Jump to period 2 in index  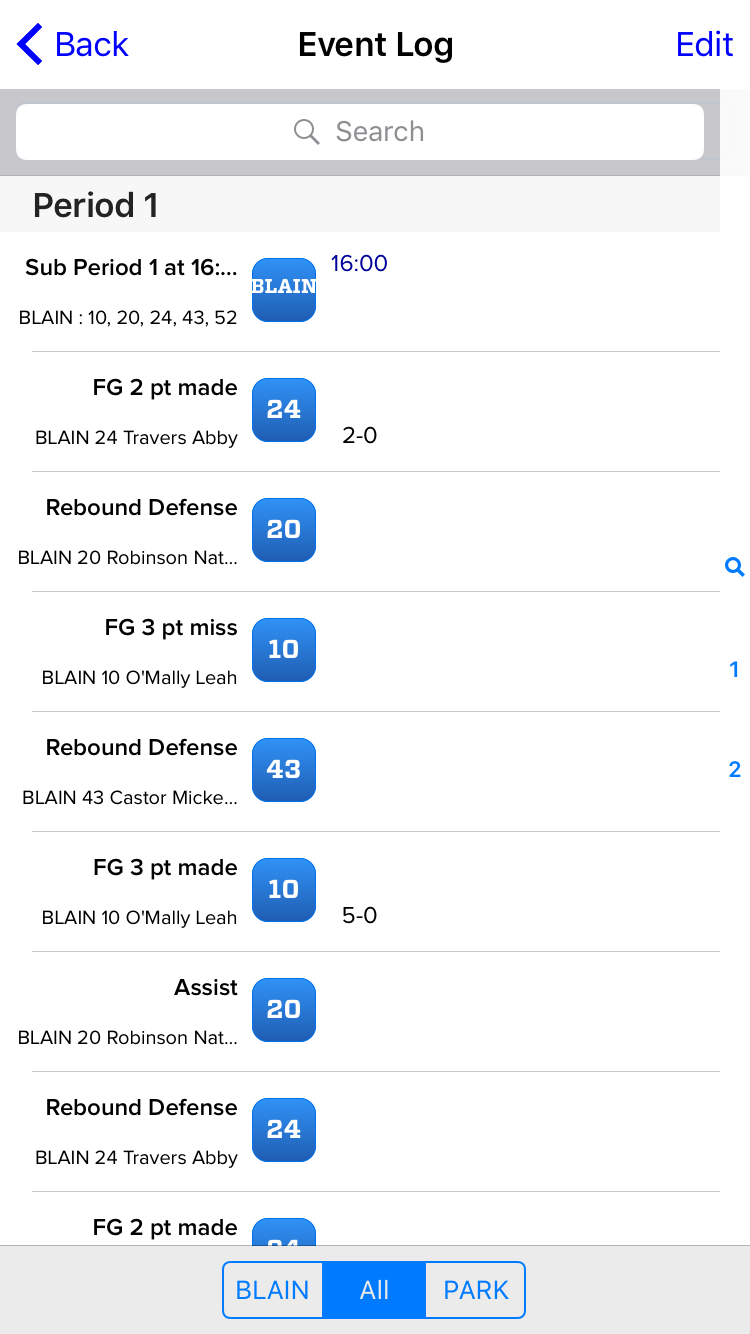tap(734, 770)
